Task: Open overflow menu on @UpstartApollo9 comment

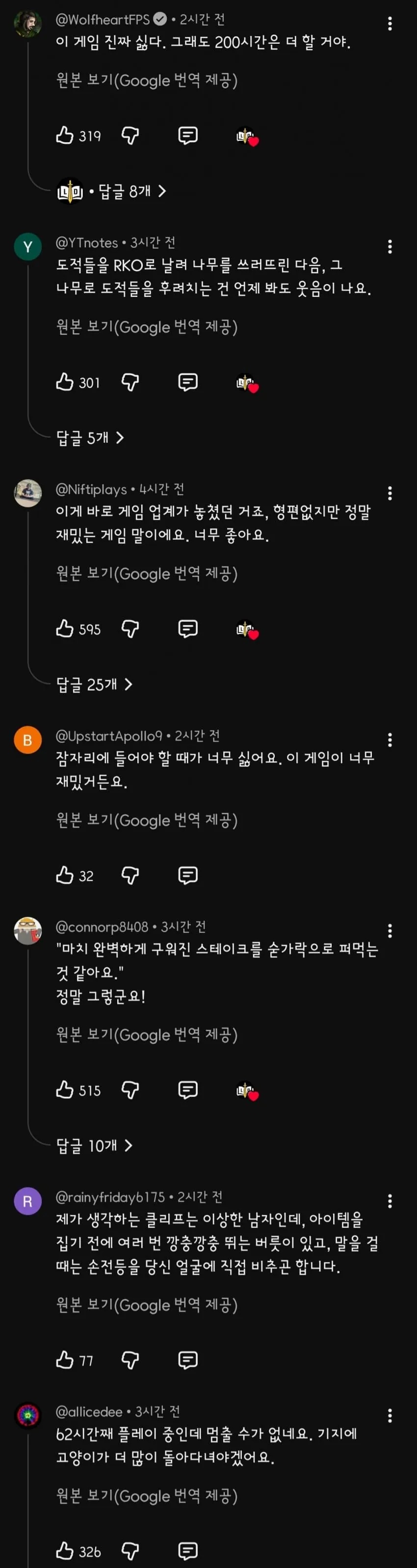Action: [x=390, y=740]
